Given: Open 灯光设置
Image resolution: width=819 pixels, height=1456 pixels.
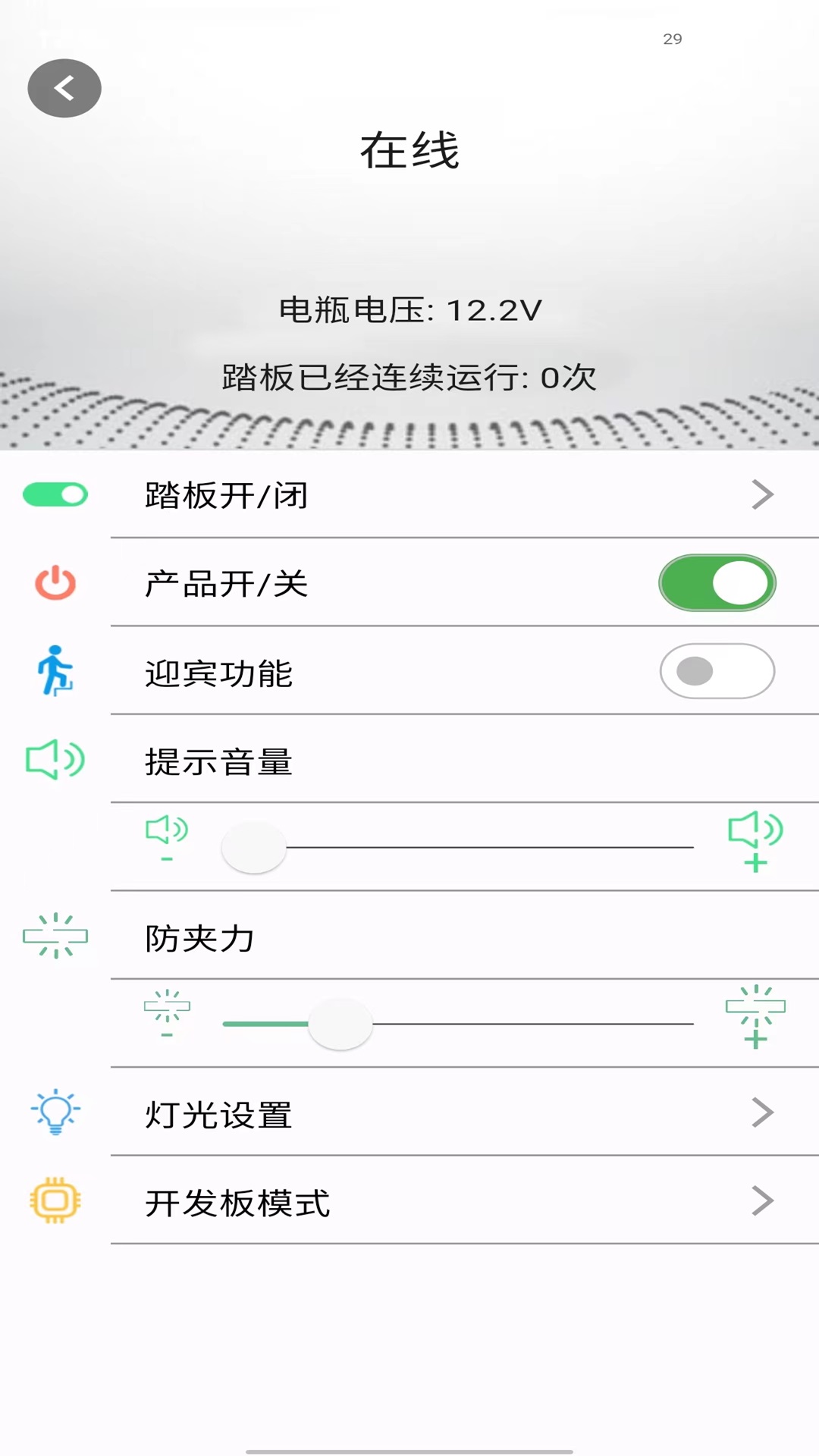Looking at the screenshot, I should click(x=409, y=1112).
